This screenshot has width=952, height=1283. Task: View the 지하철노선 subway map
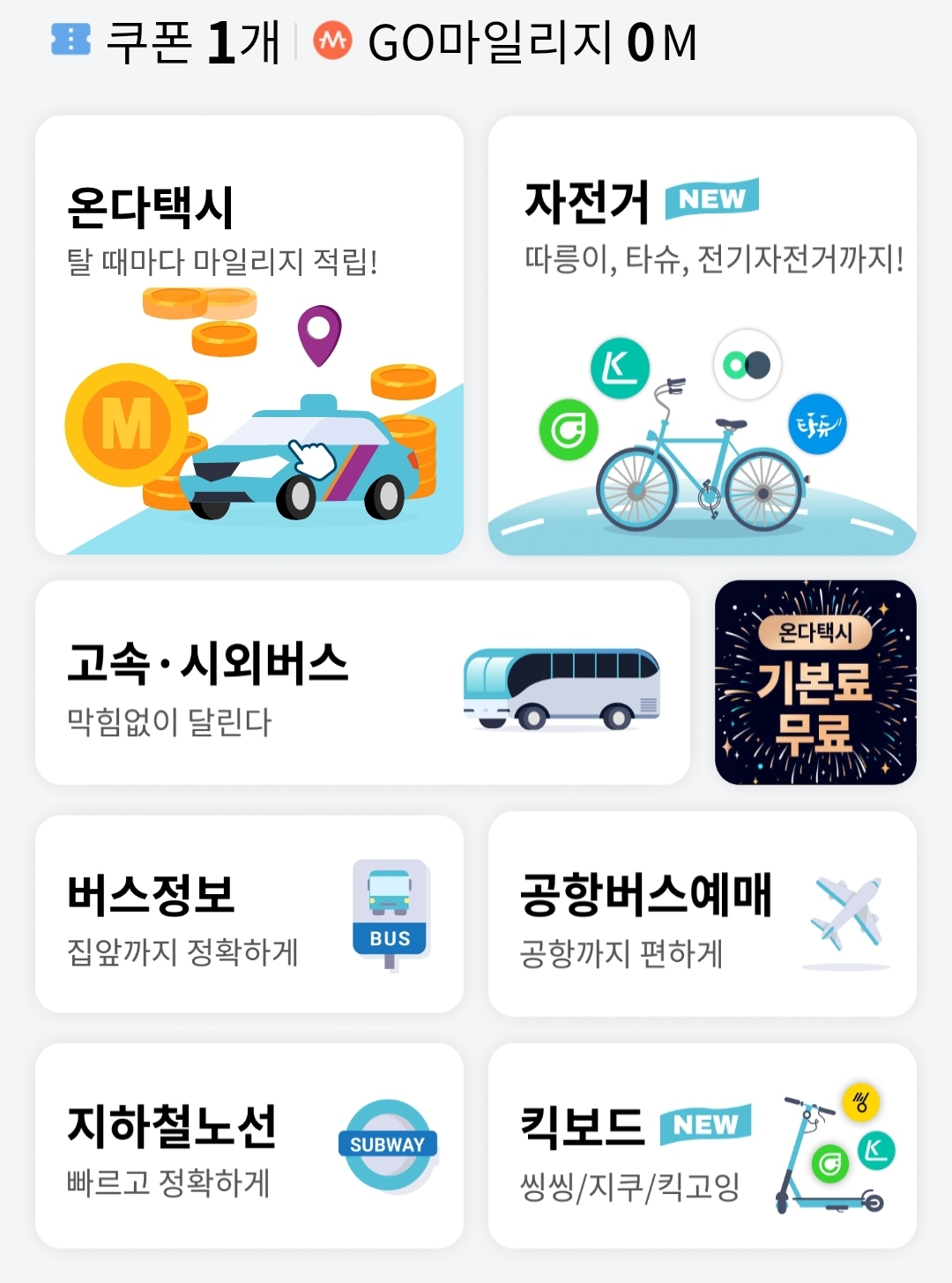point(249,1145)
